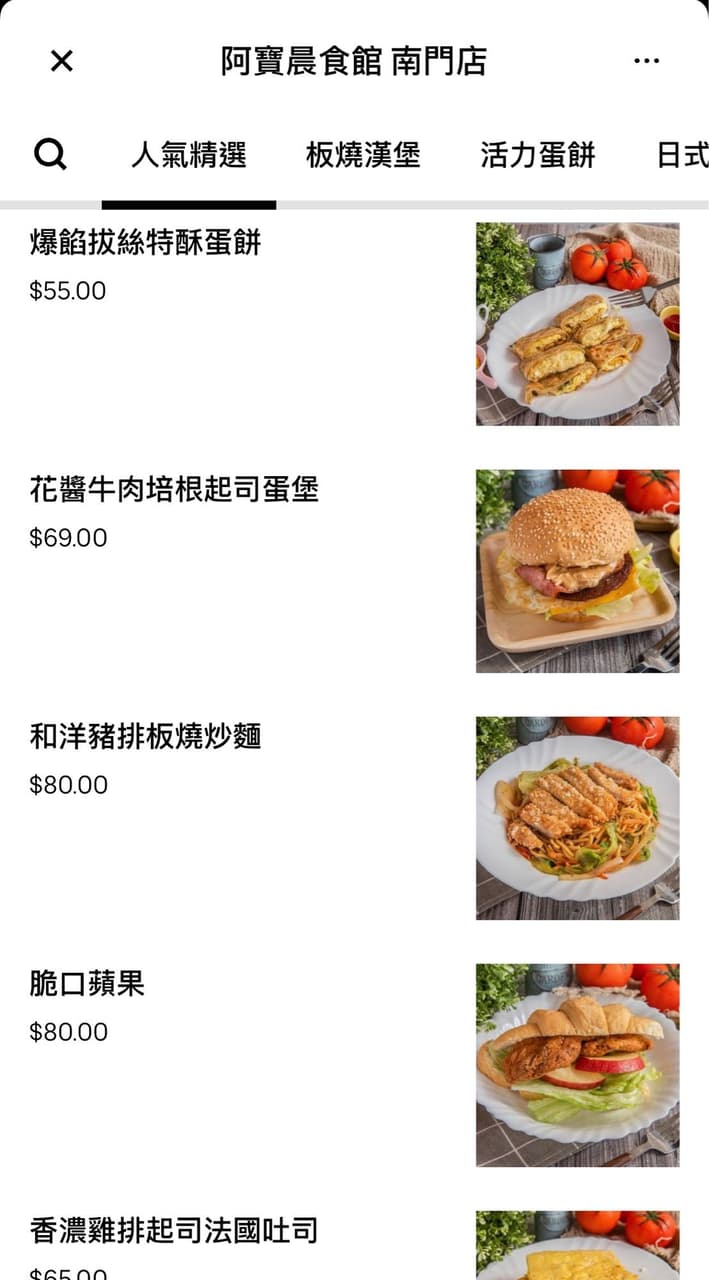Select the 人氣精選 tab

pos(189,155)
